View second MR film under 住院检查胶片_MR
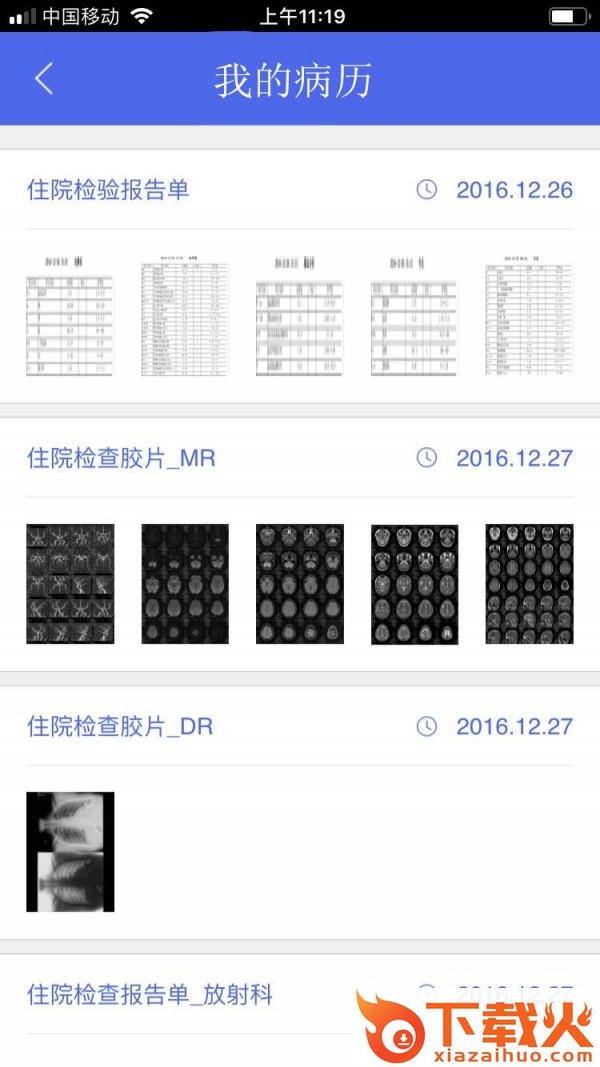The width and height of the screenshot is (600, 1067). coord(185,584)
